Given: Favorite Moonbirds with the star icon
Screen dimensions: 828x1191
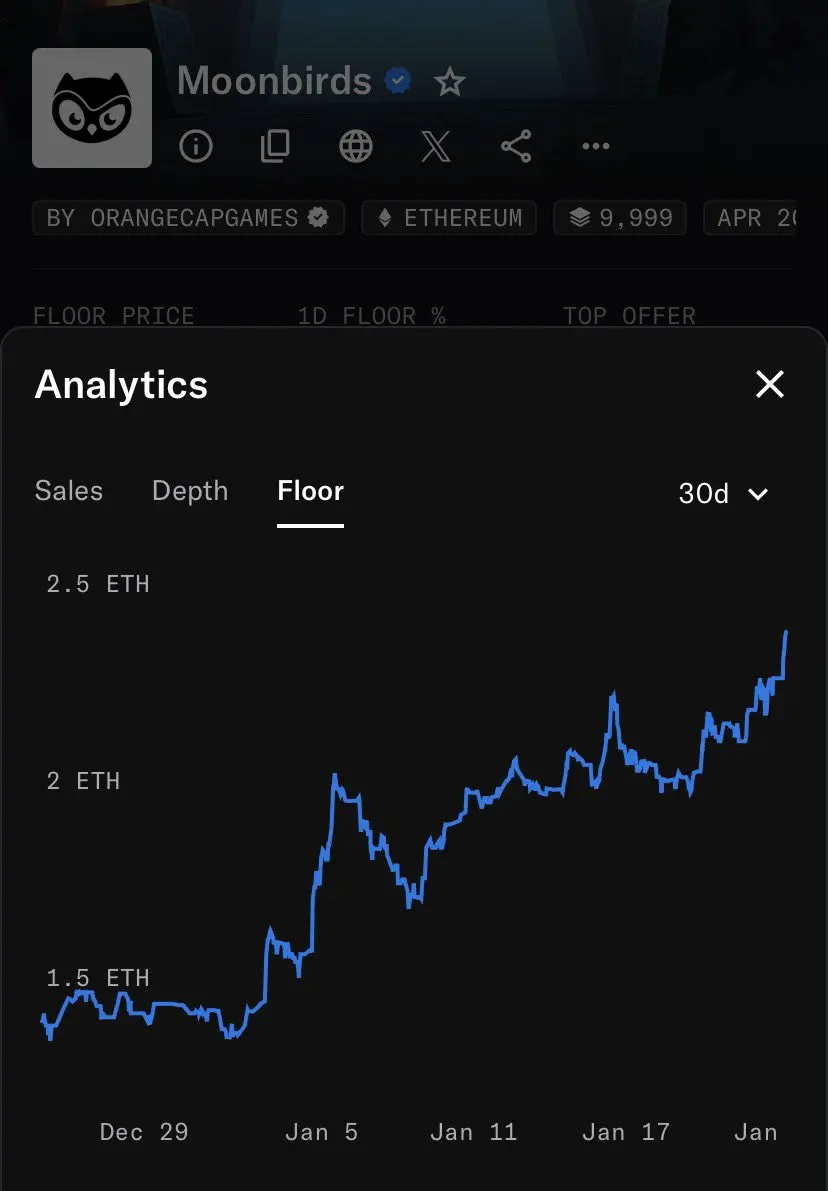Looking at the screenshot, I should 450,82.
